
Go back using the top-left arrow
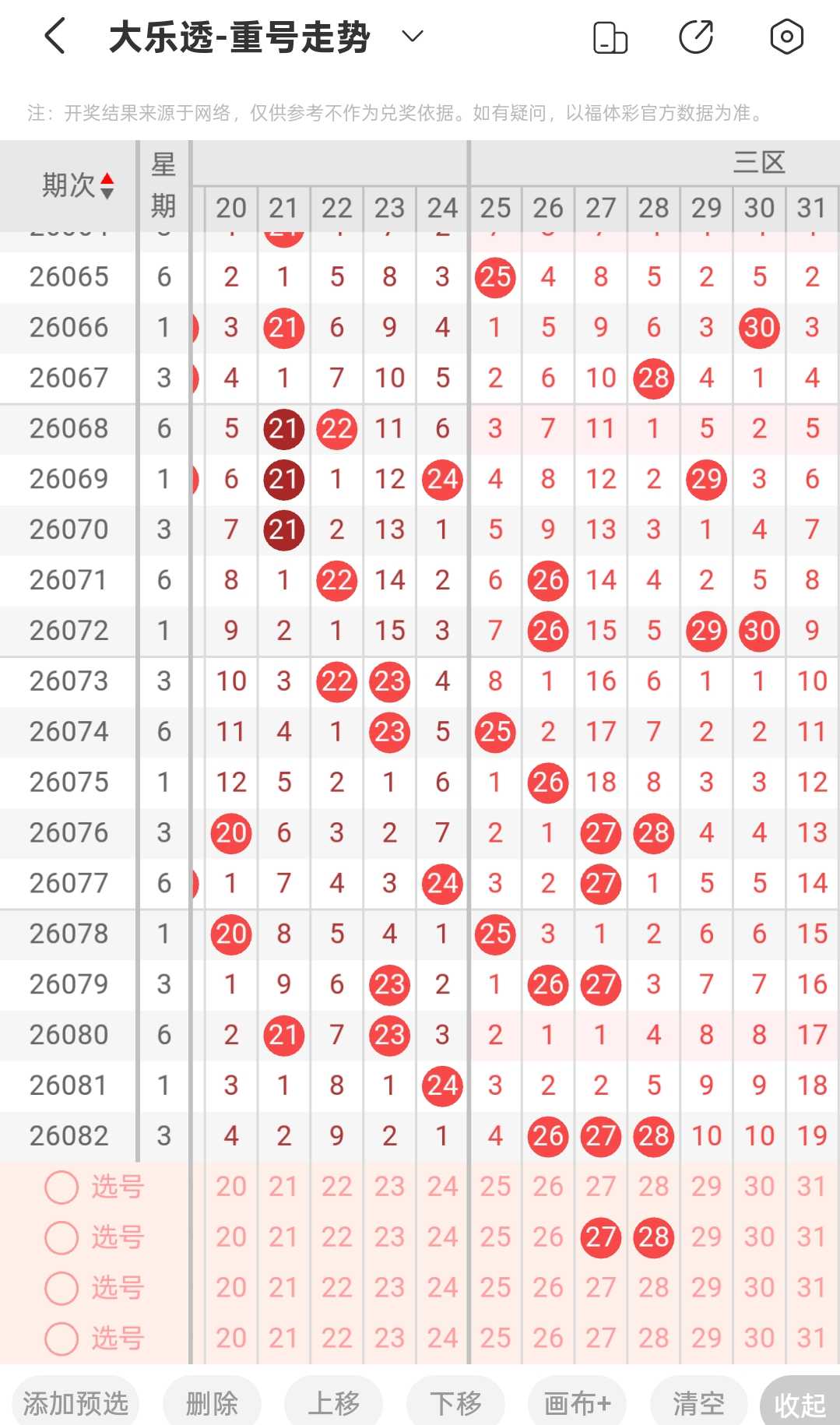[54, 37]
